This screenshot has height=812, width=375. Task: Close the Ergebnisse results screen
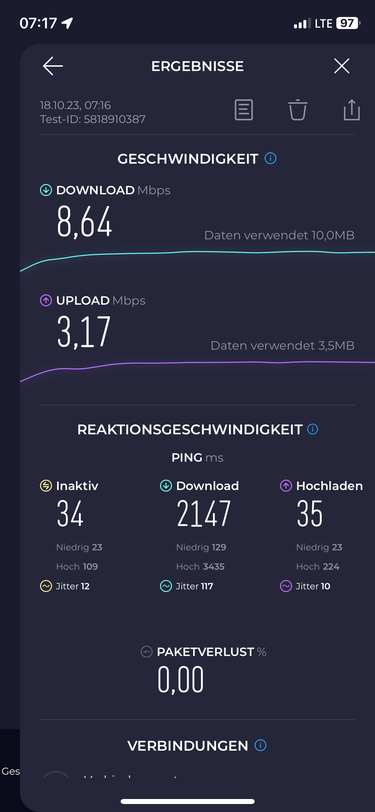(x=341, y=66)
